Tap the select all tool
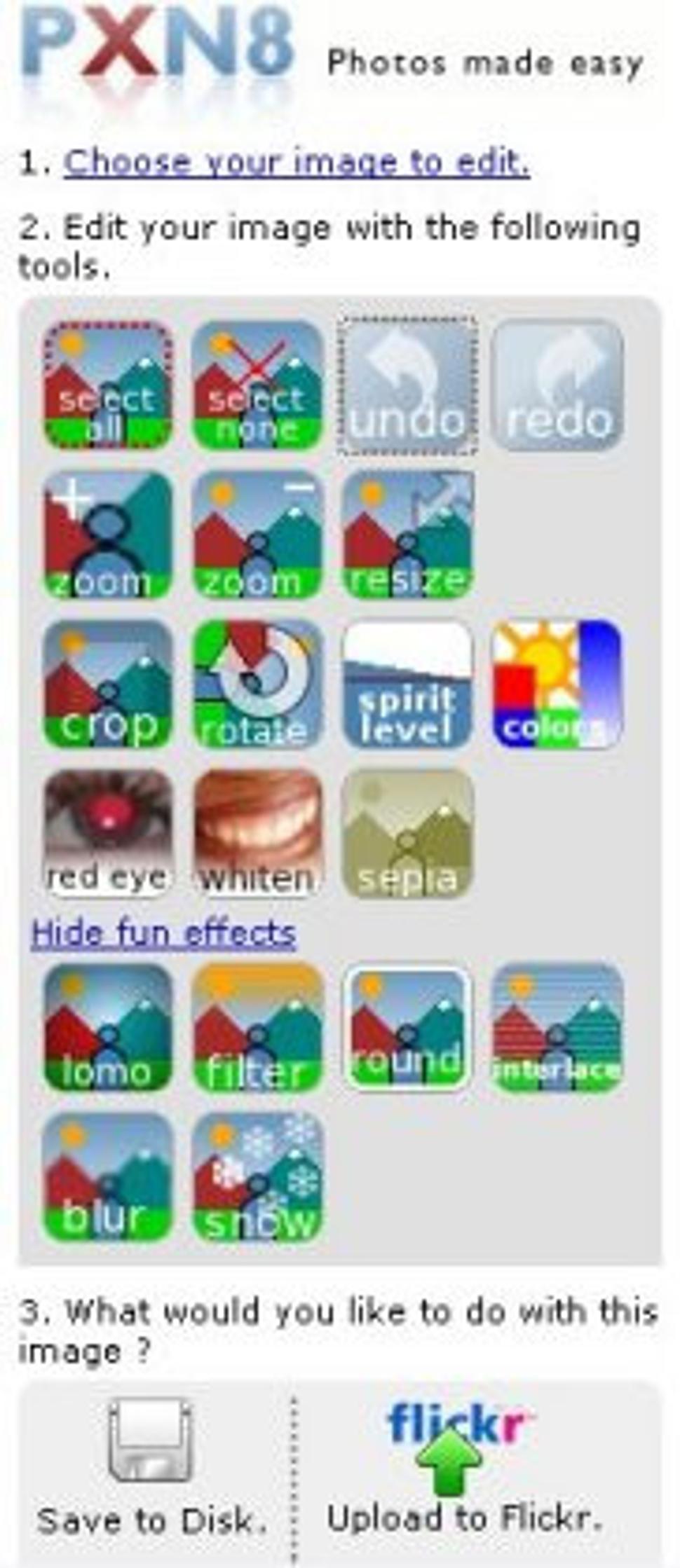The image size is (680, 1568). click(107, 386)
